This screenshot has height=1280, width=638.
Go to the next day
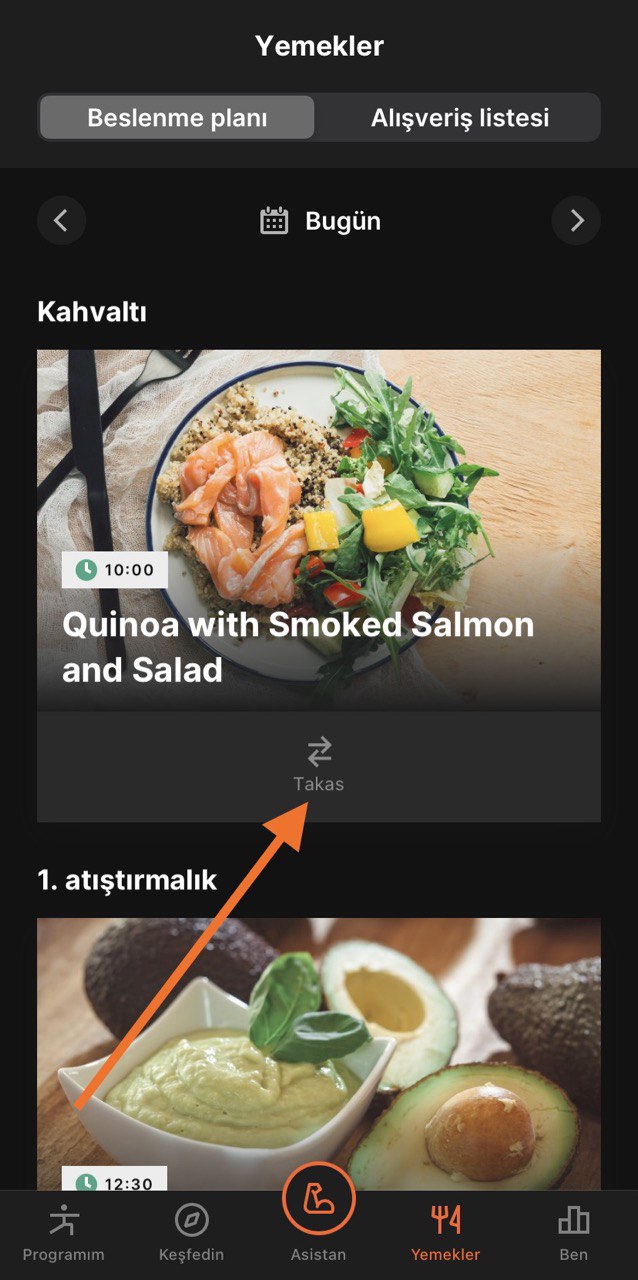pos(576,221)
